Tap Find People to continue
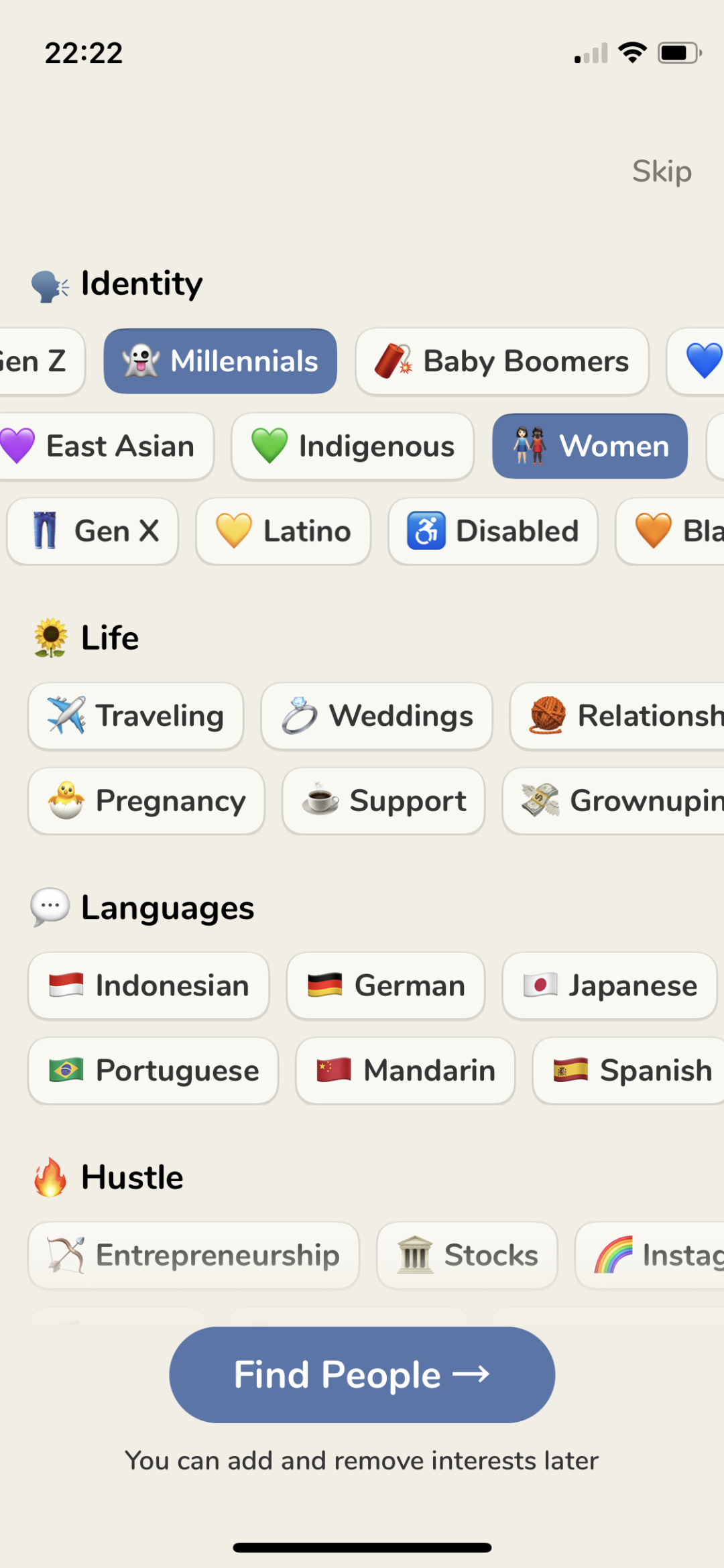Viewport: 724px width, 1568px height. (362, 1374)
